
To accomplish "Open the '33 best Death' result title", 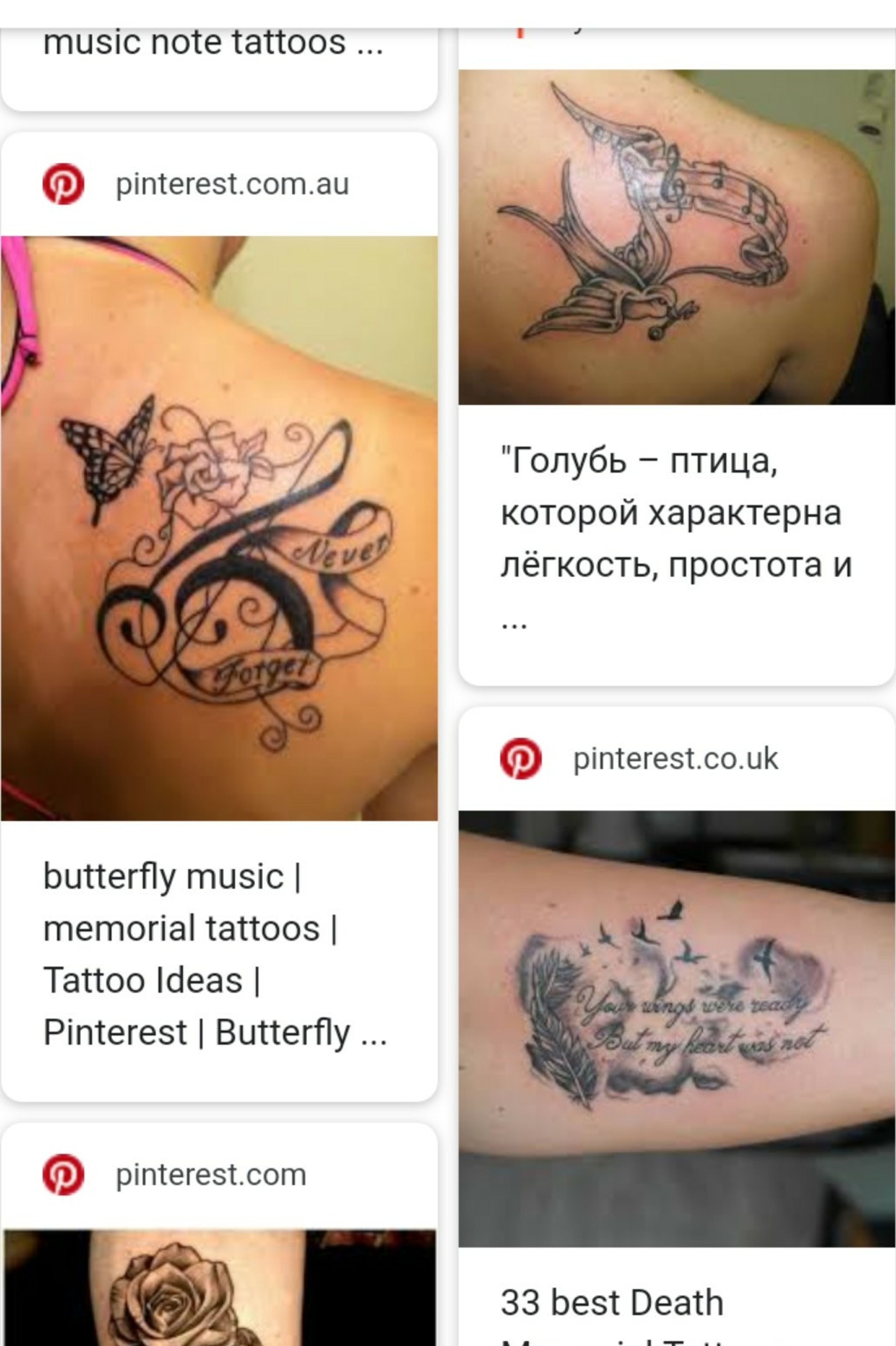I will point(612,1303).
